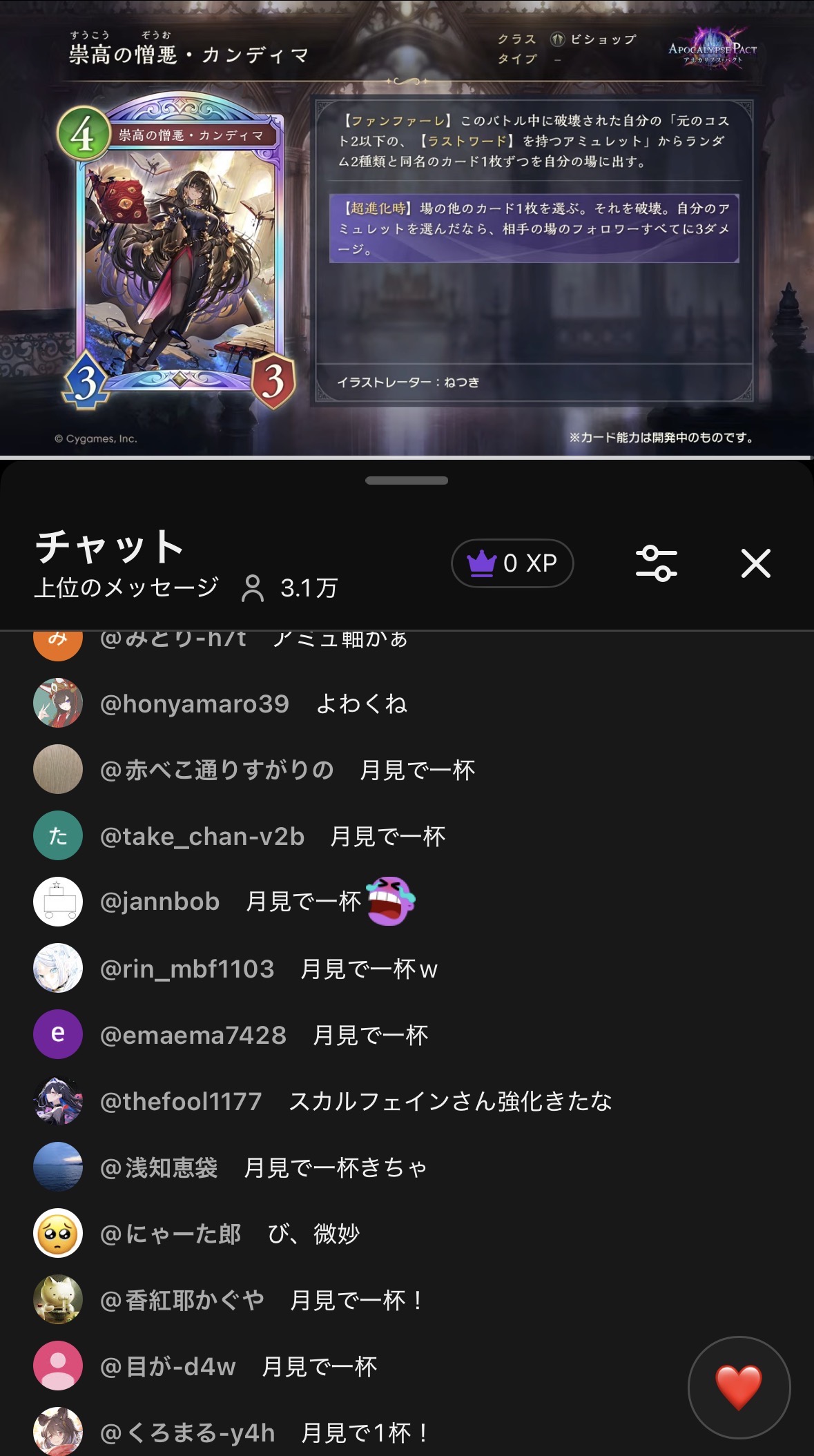This screenshot has width=814, height=1456.
Task: Close the chat panel
Action: [x=755, y=563]
